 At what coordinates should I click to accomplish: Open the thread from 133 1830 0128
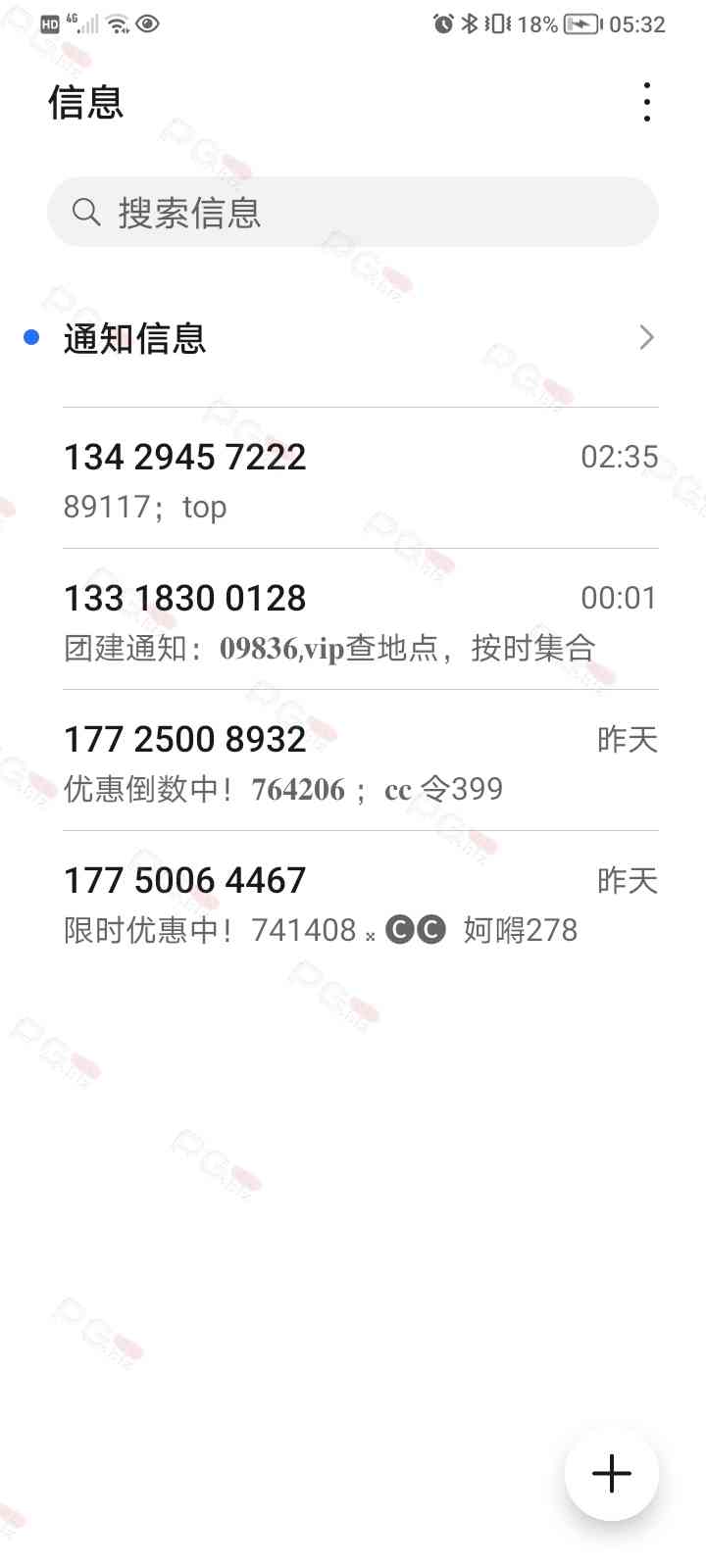pyautogui.click(x=353, y=620)
